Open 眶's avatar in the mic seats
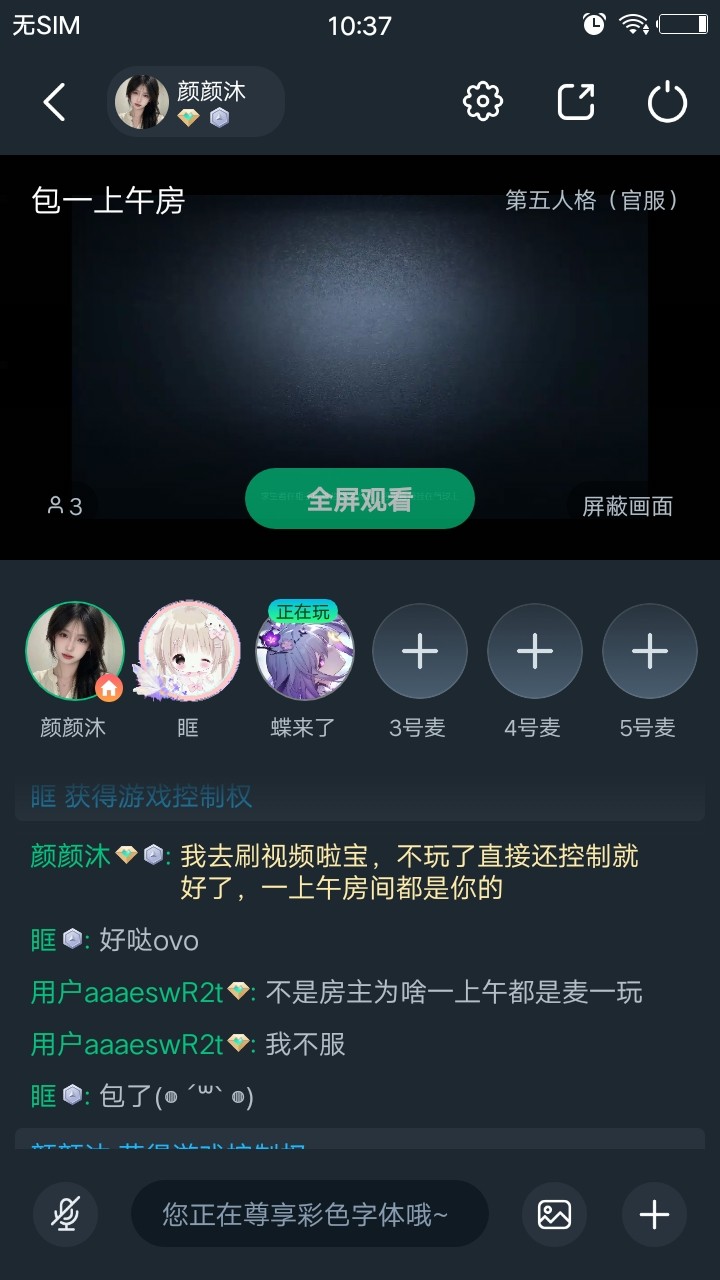This screenshot has width=720, height=1280. click(x=189, y=652)
